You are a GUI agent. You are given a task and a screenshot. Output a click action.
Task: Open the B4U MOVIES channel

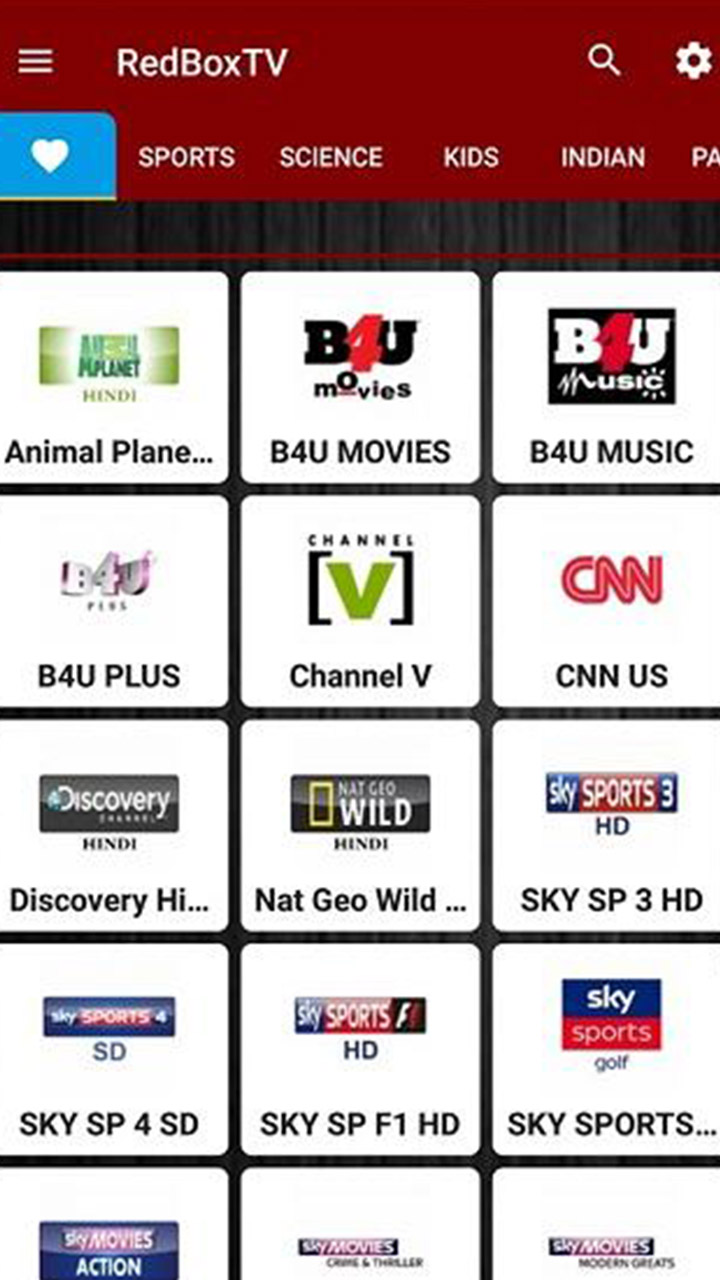click(x=360, y=380)
